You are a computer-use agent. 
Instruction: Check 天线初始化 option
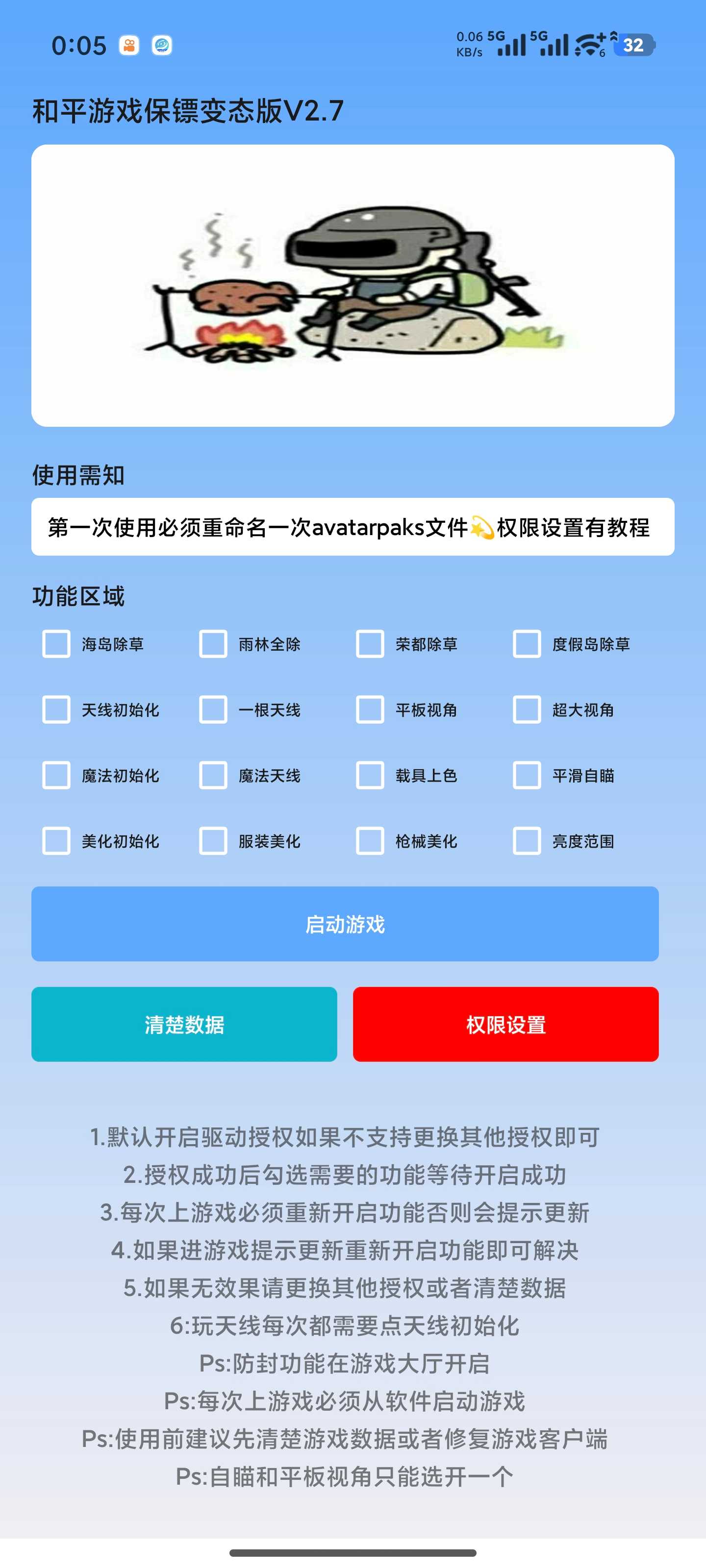tap(56, 710)
